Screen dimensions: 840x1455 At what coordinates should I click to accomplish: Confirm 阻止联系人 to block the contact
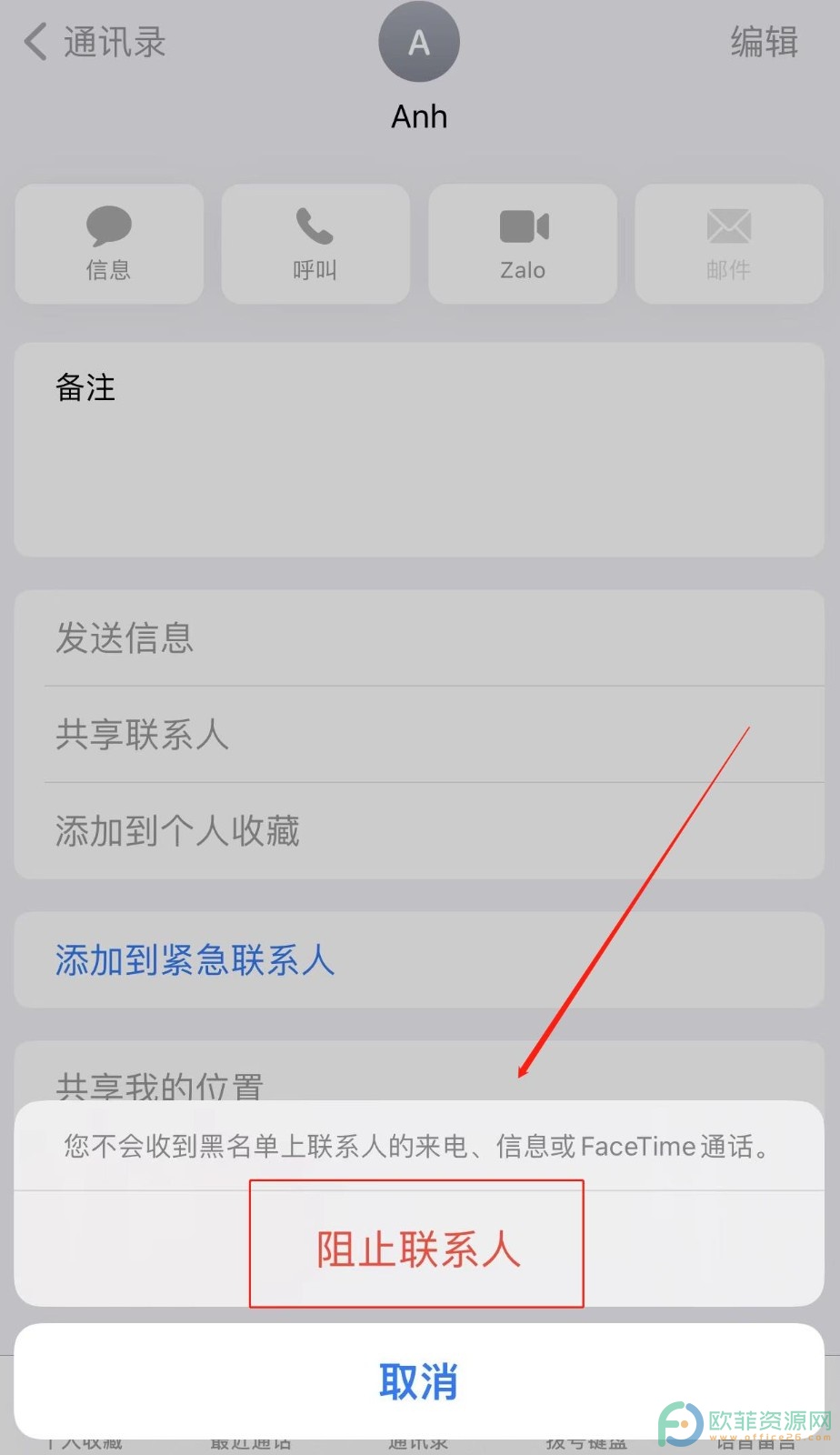(x=418, y=1248)
